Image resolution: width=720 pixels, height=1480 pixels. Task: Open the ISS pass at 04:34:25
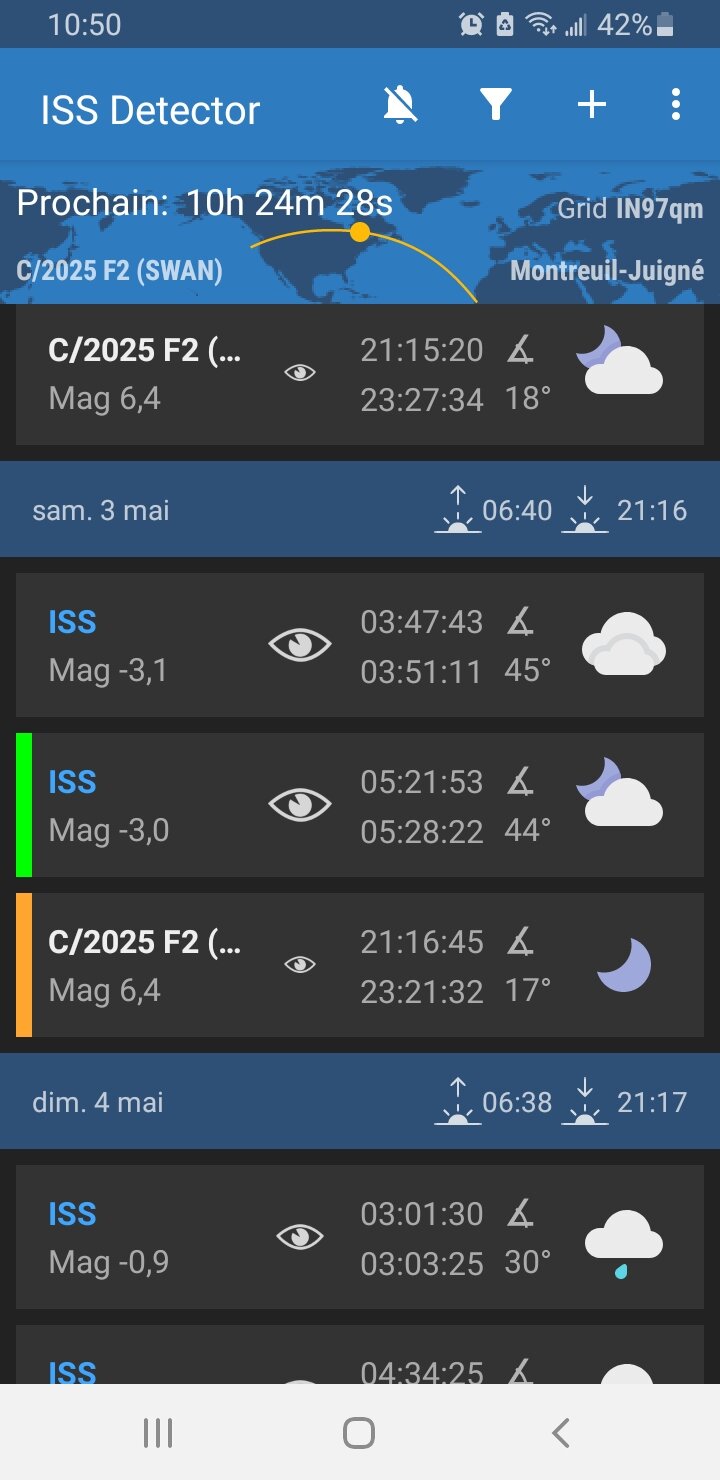click(x=360, y=1358)
